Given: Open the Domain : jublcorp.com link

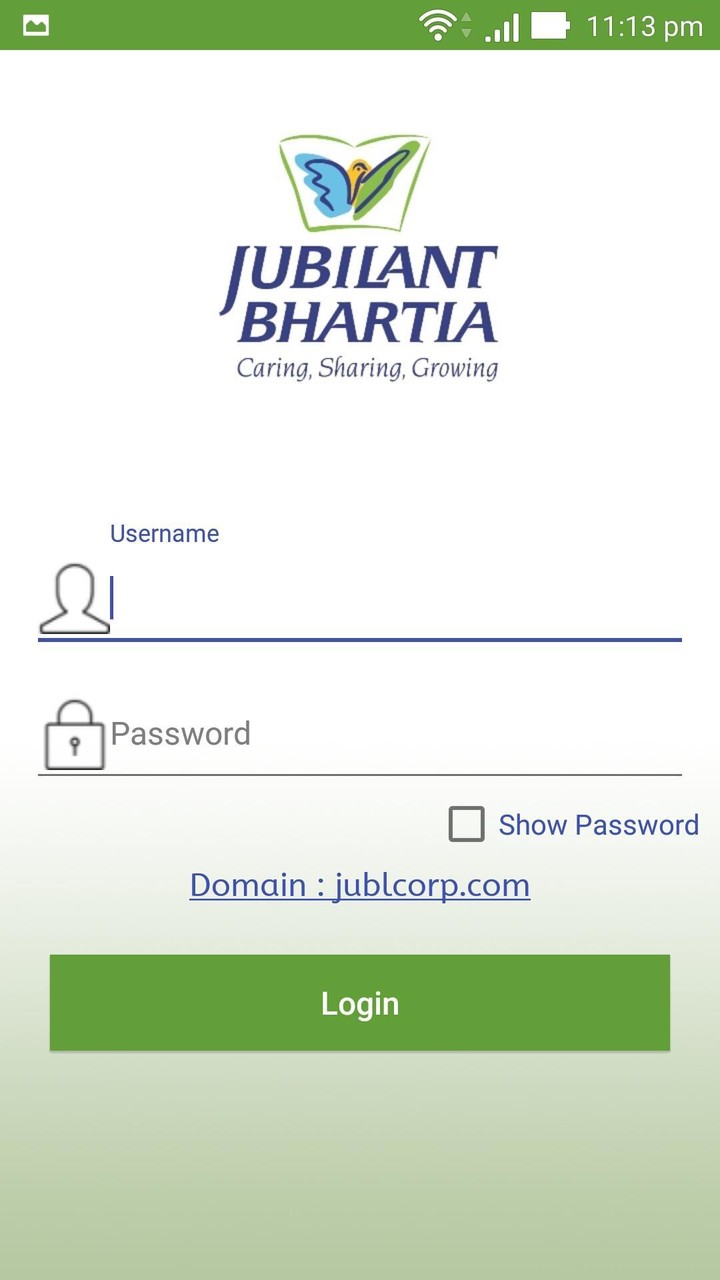Looking at the screenshot, I should click(x=360, y=885).
